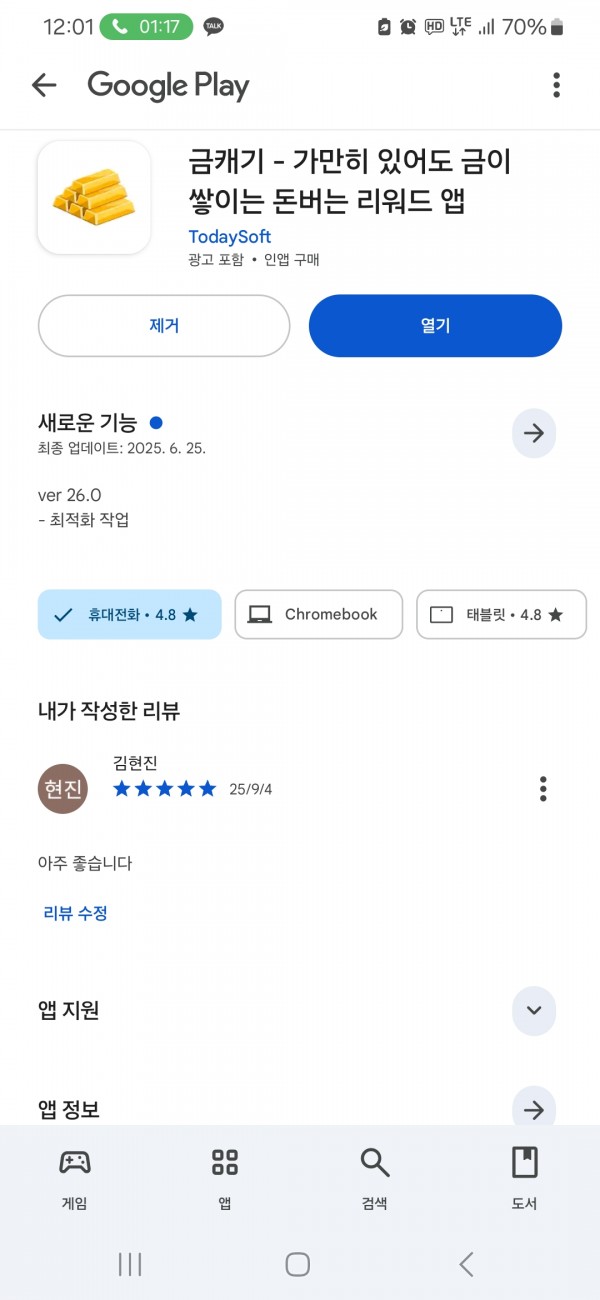Select the 태블릿 4.8 chip

tap(501, 614)
